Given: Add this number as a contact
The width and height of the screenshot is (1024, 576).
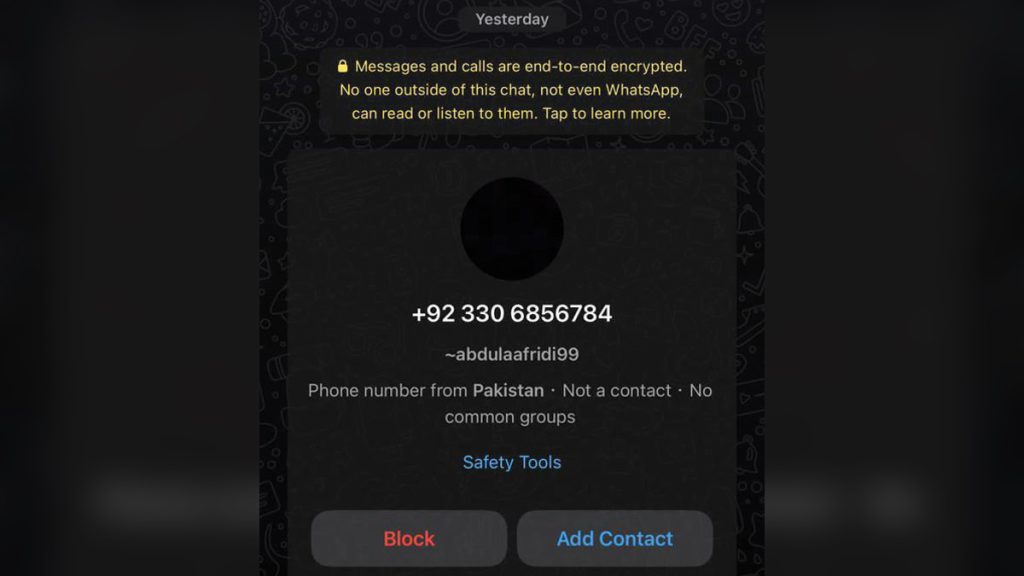Looking at the screenshot, I should click(x=614, y=539).
